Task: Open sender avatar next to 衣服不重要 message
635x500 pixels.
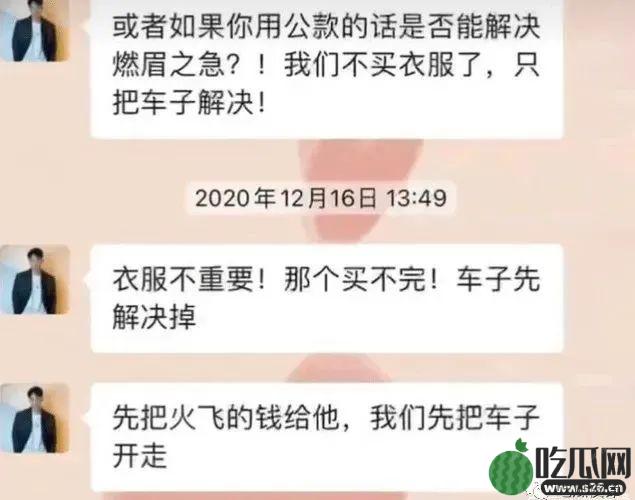Action: (35, 280)
